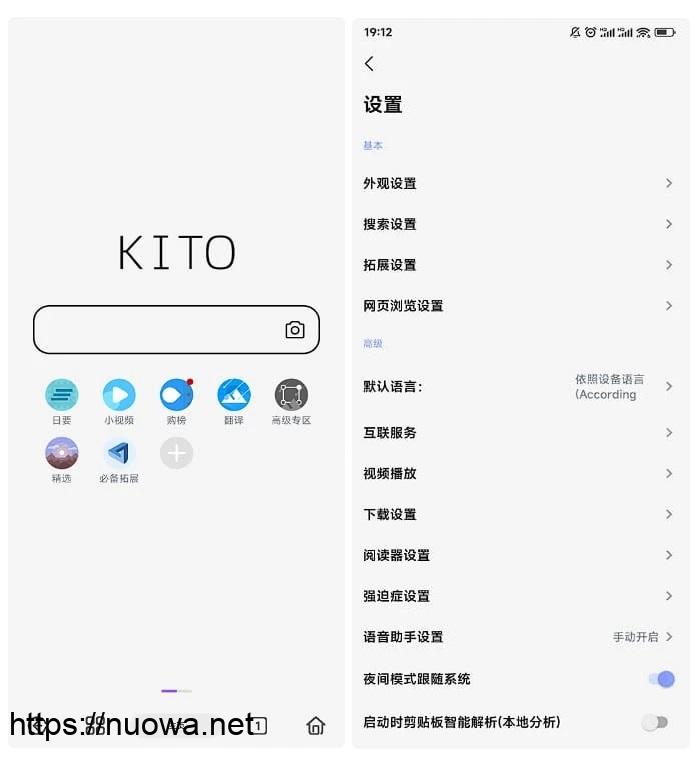Viewport: 696px width, 761px height.
Task: Go to the browser home button
Action: tap(316, 726)
